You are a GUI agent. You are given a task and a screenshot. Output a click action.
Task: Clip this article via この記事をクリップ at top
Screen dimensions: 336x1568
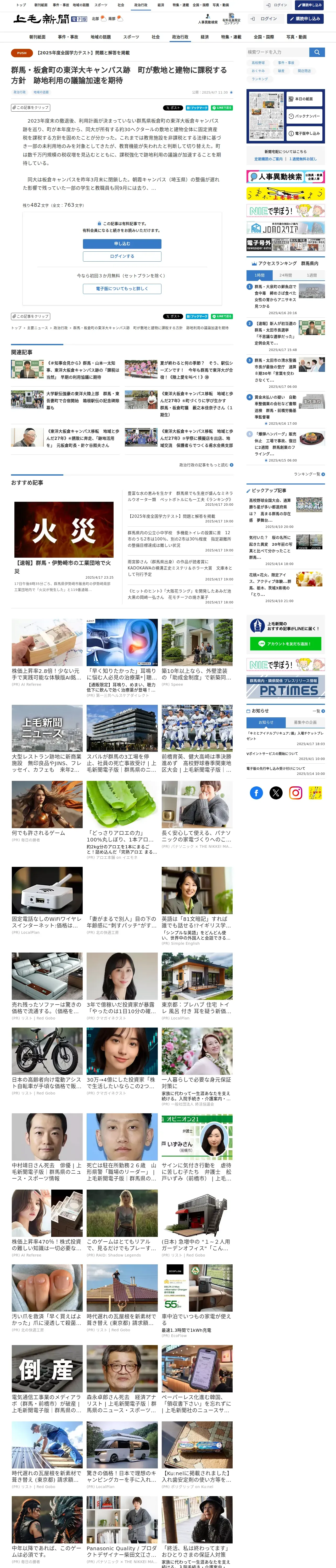(x=31, y=108)
